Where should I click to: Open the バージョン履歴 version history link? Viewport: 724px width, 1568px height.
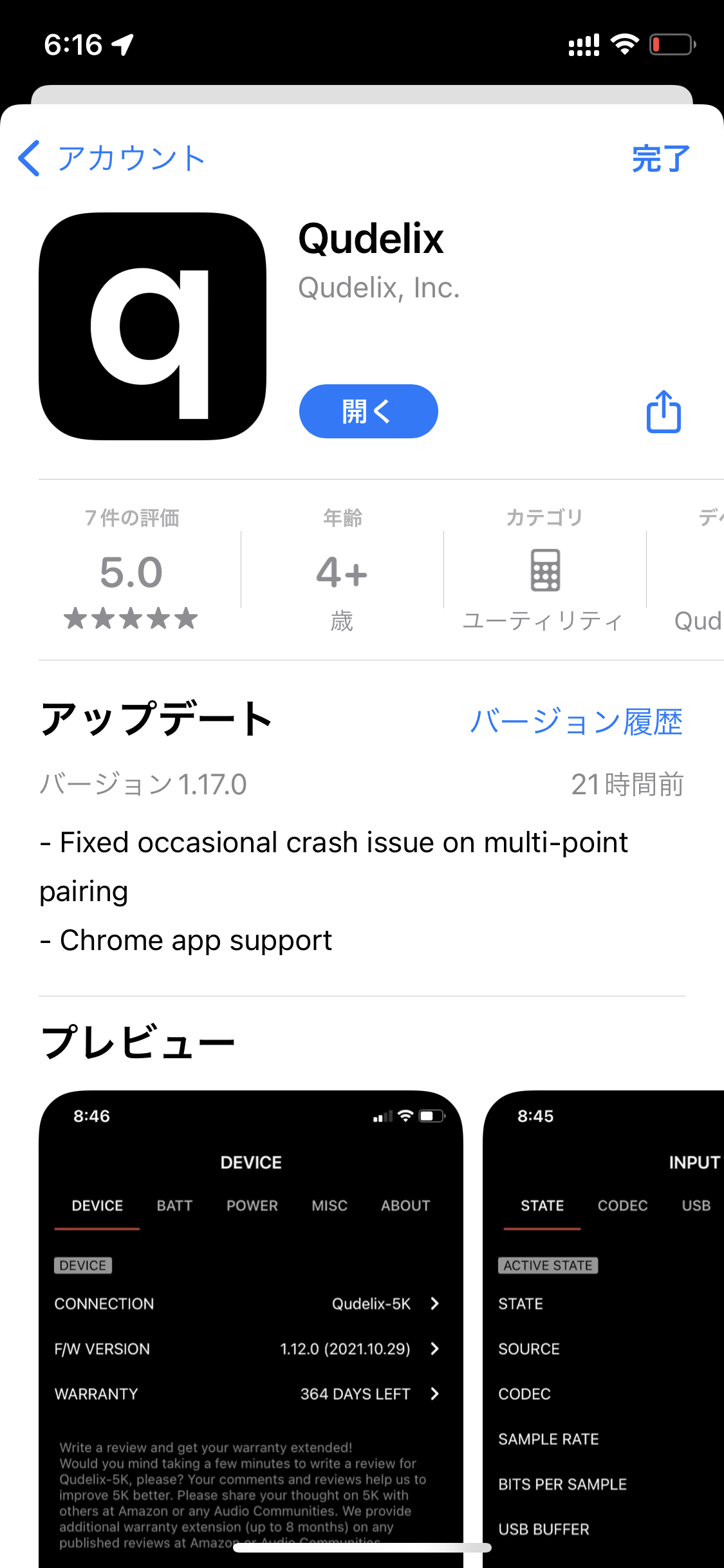tap(577, 722)
